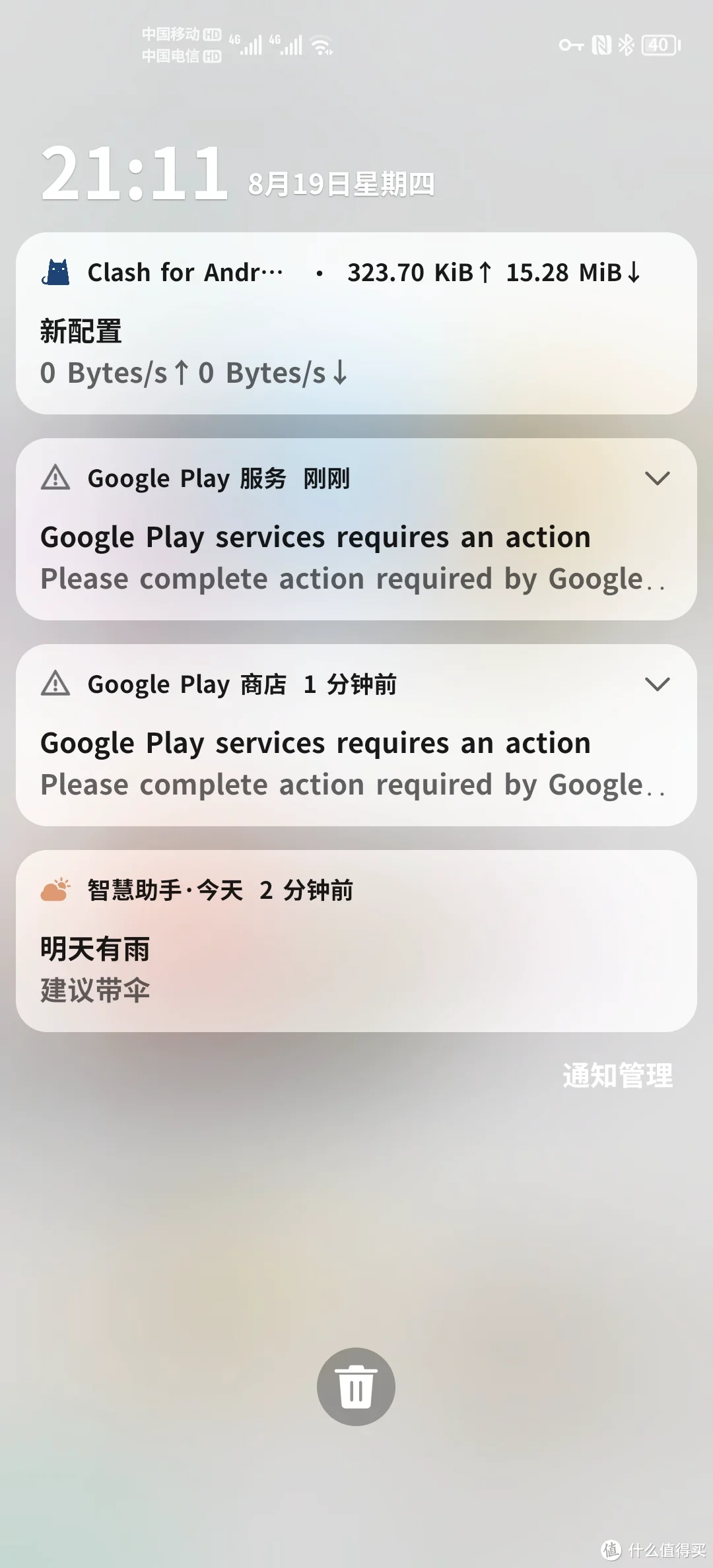The width and height of the screenshot is (713, 1568).
Task: Open the Clash for Android notification
Action: (356, 323)
